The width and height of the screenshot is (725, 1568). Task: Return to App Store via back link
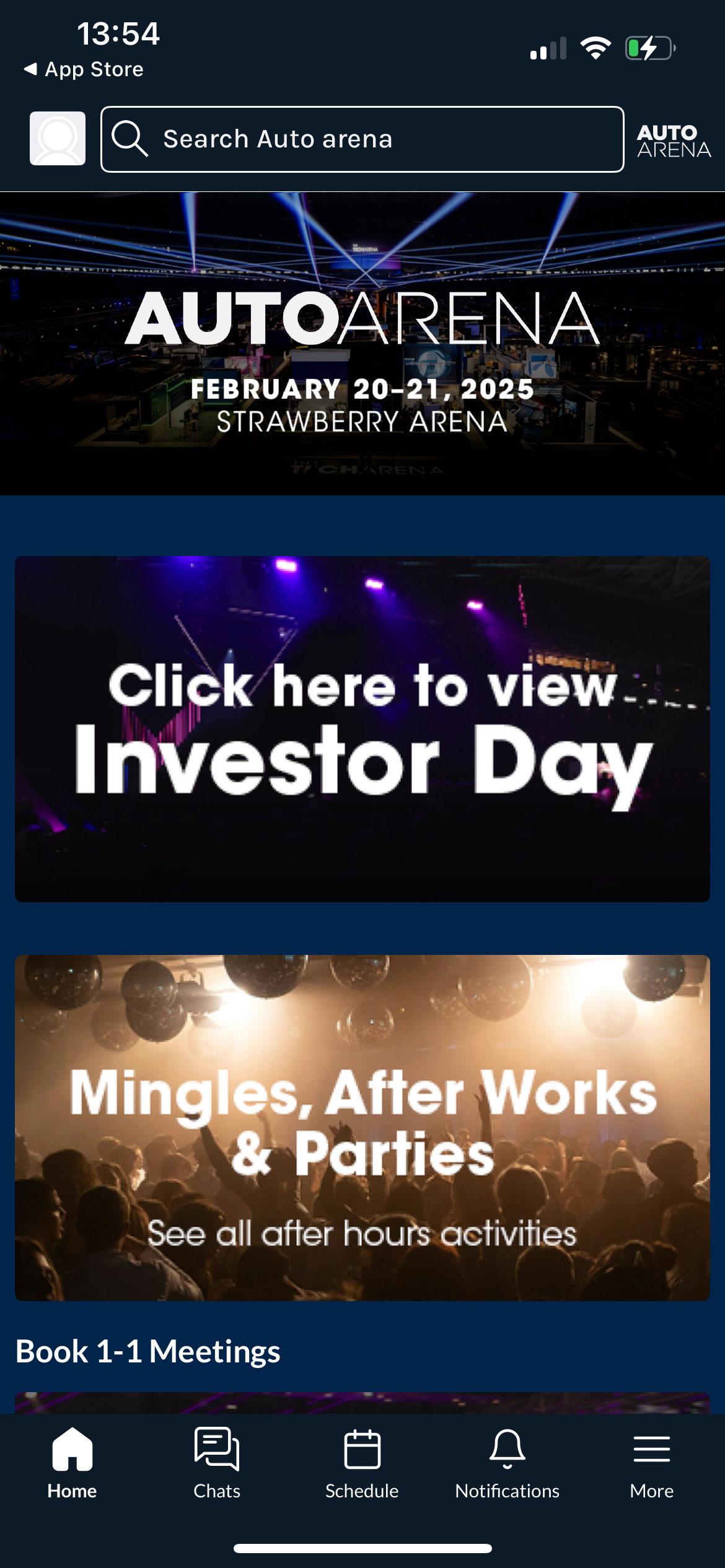pos(84,69)
